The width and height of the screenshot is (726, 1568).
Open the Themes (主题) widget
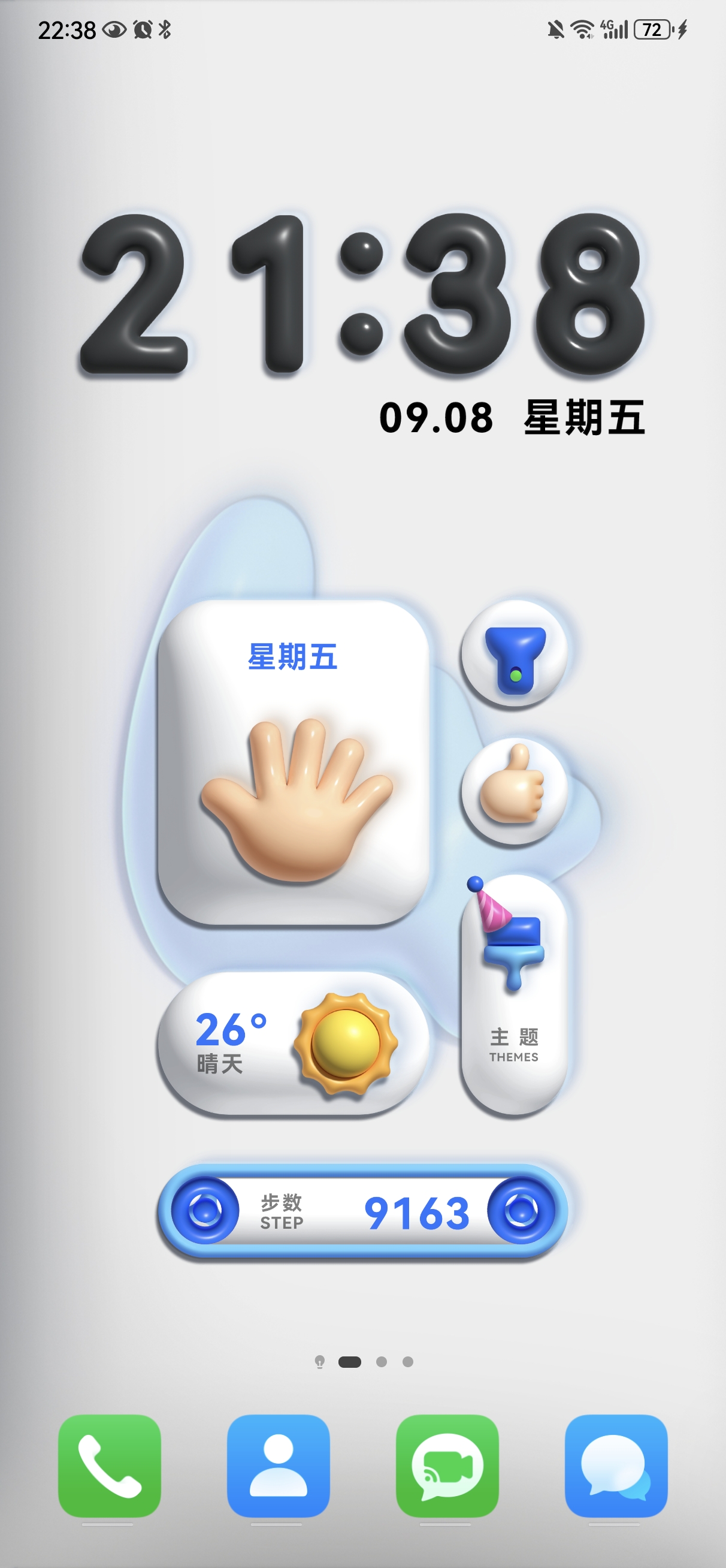click(x=515, y=995)
